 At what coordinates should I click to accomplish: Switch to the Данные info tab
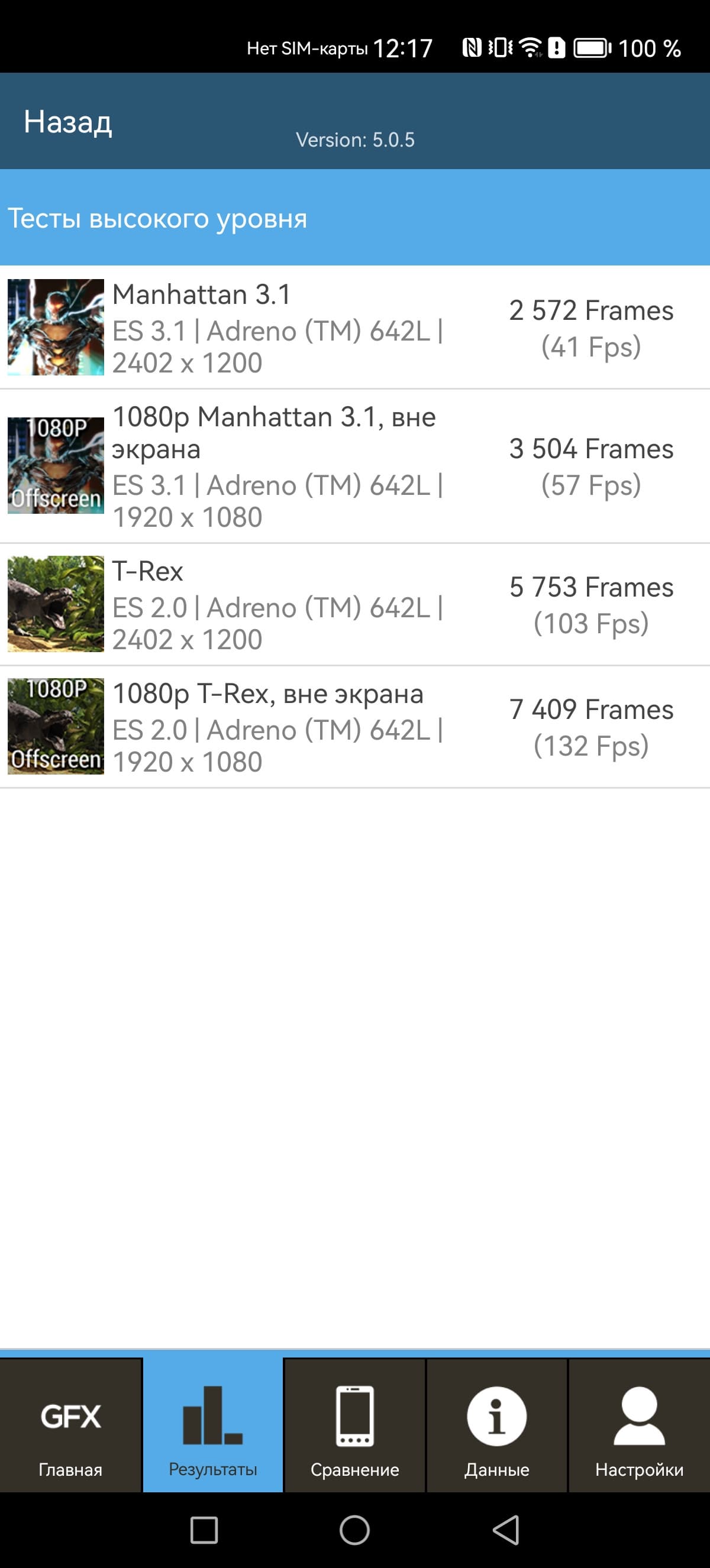[x=497, y=1426]
